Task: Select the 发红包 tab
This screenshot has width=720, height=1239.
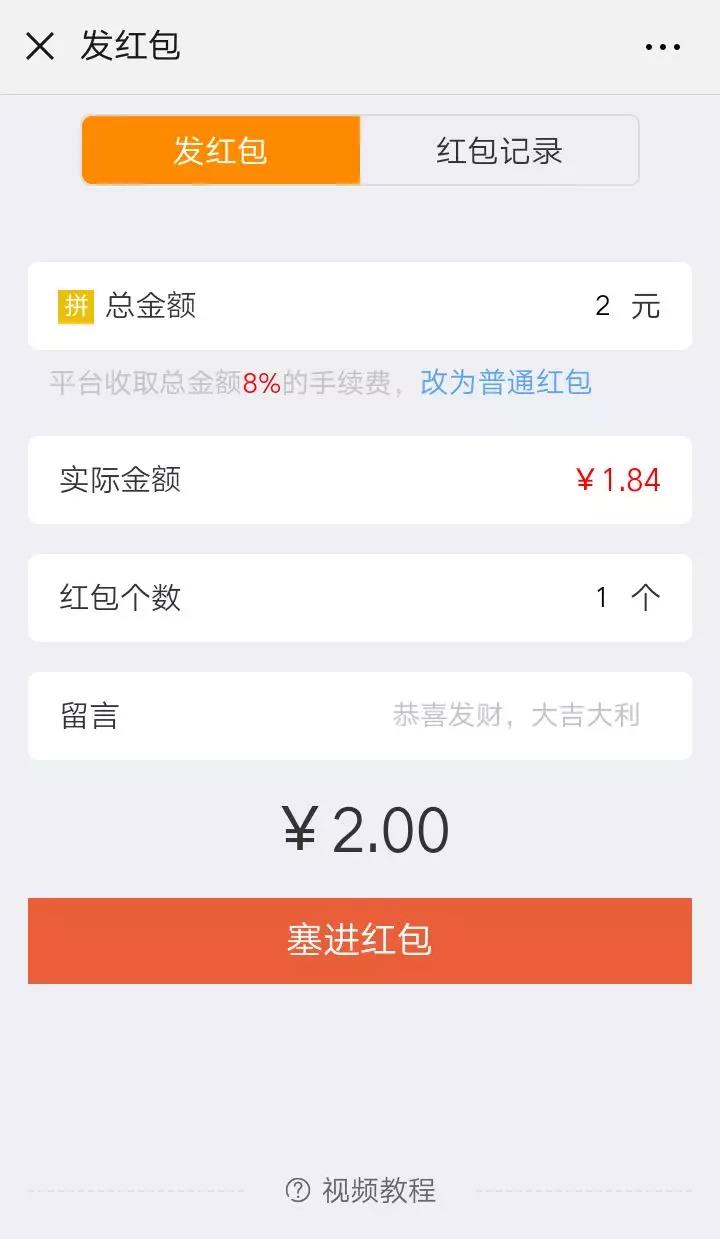Action: (x=222, y=150)
